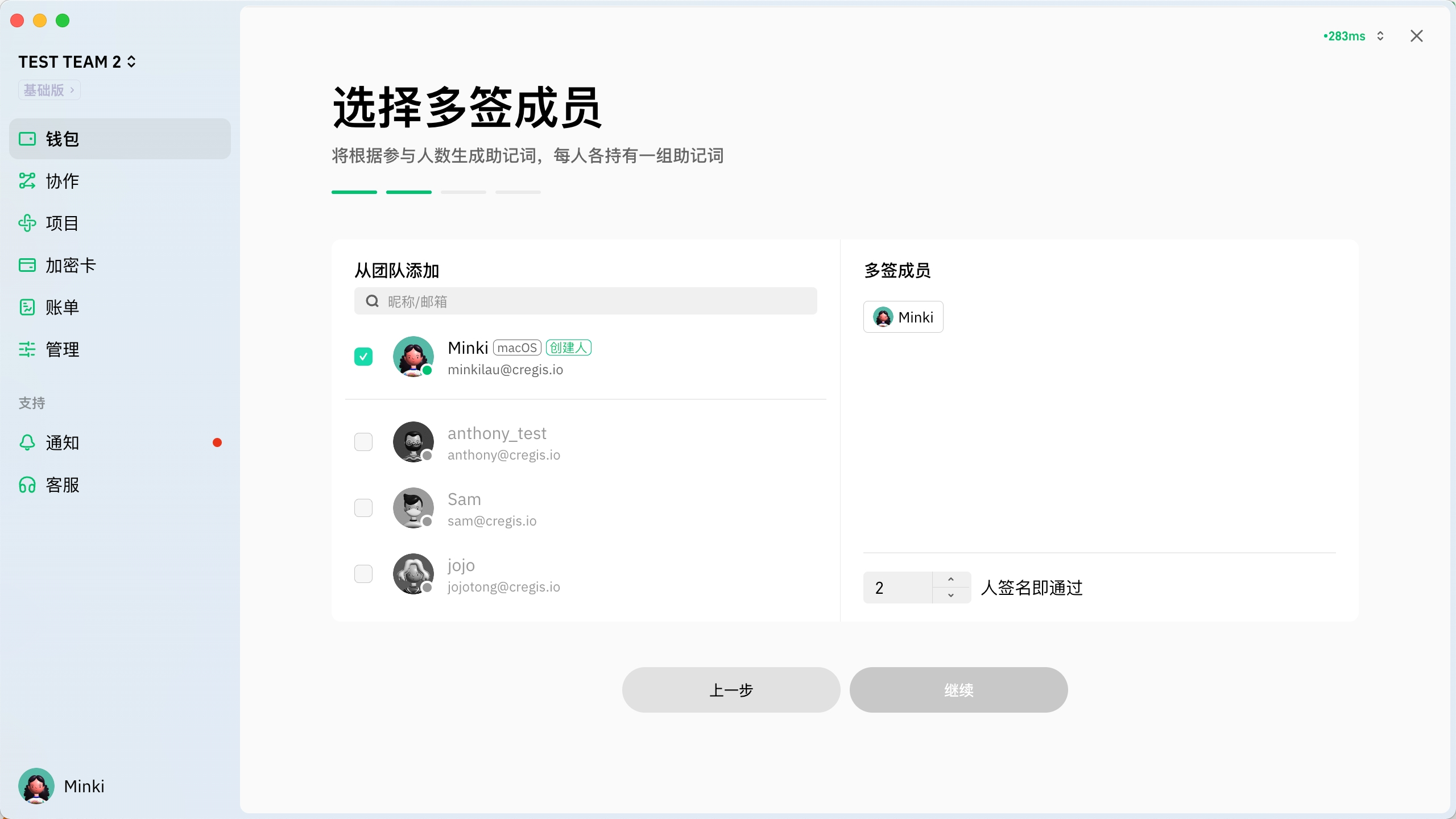Switch to the 协作 section
Viewport: 1456px width, 819px height.
[x=63, y=181]
